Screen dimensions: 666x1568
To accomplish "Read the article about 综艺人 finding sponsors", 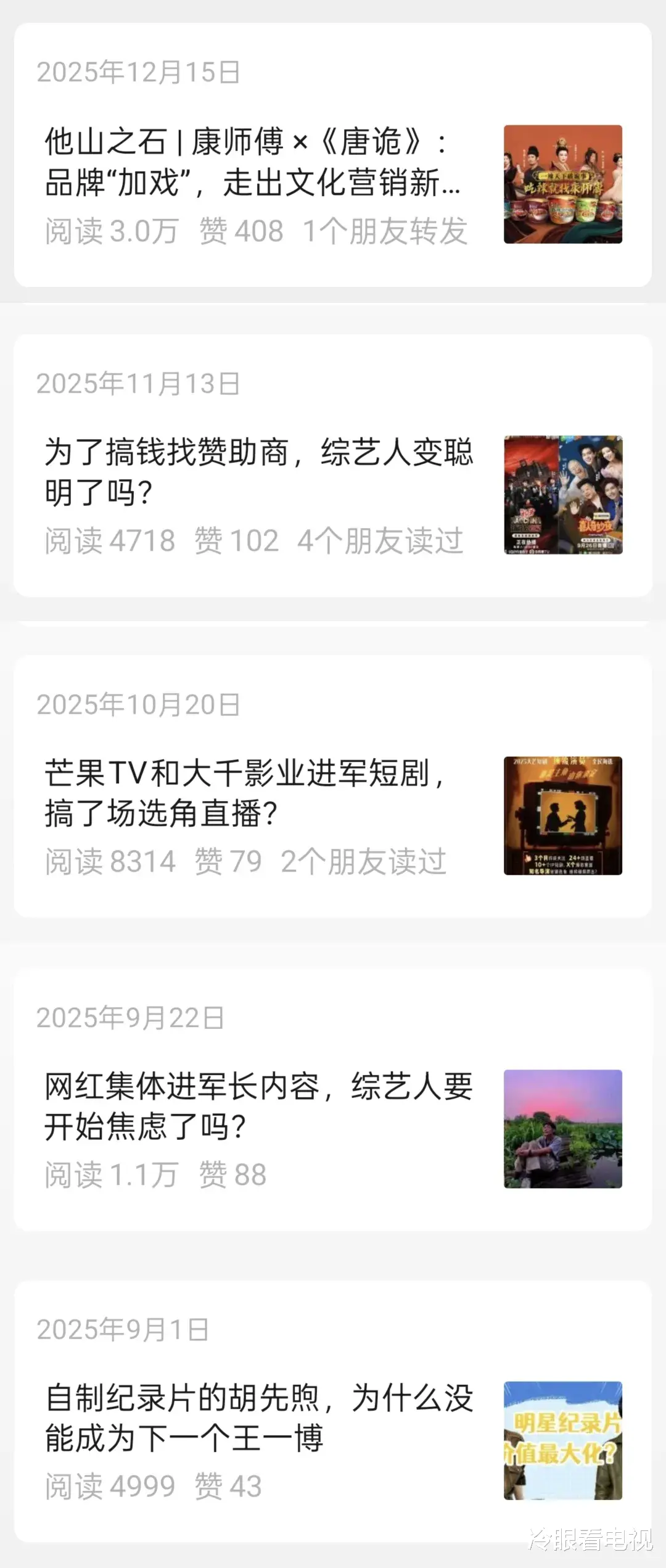I will coord(259,472).
